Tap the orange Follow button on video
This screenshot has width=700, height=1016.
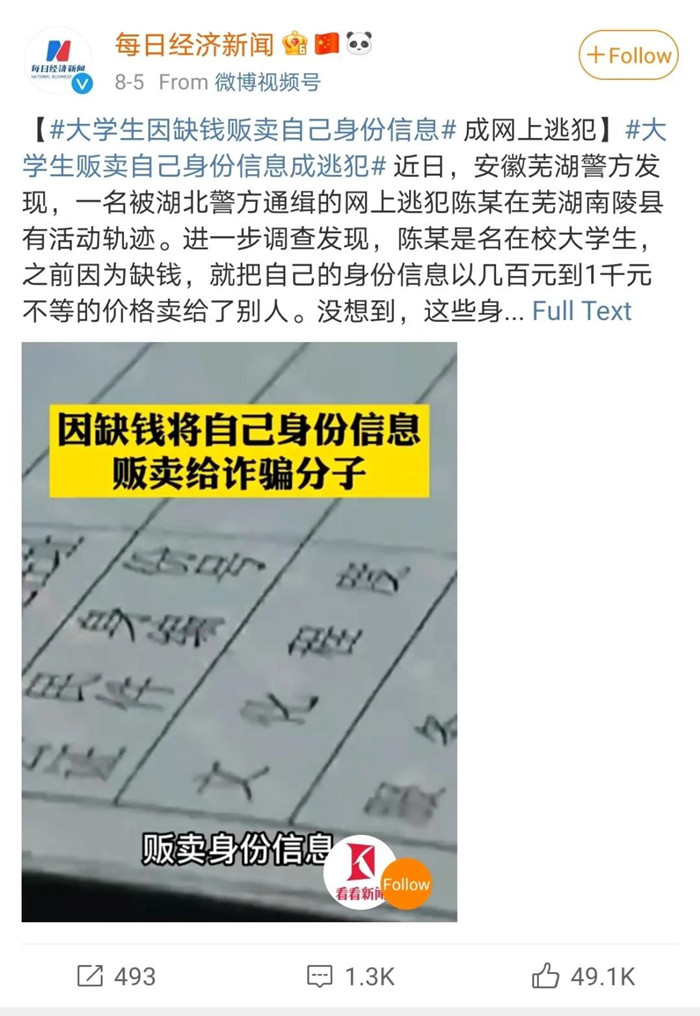pyautogui.click(x=406, y=884)
